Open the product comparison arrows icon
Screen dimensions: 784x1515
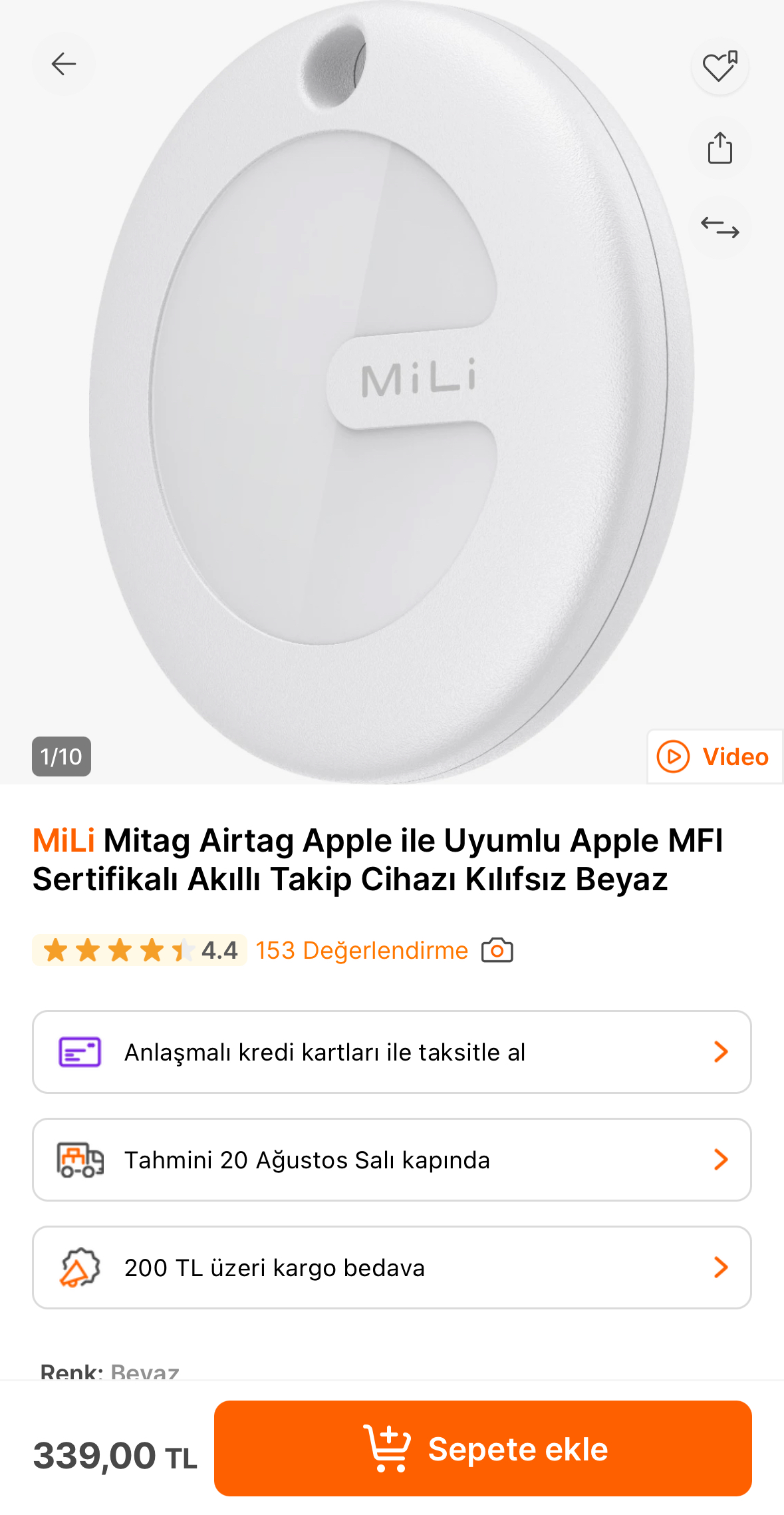coord(719,228)
